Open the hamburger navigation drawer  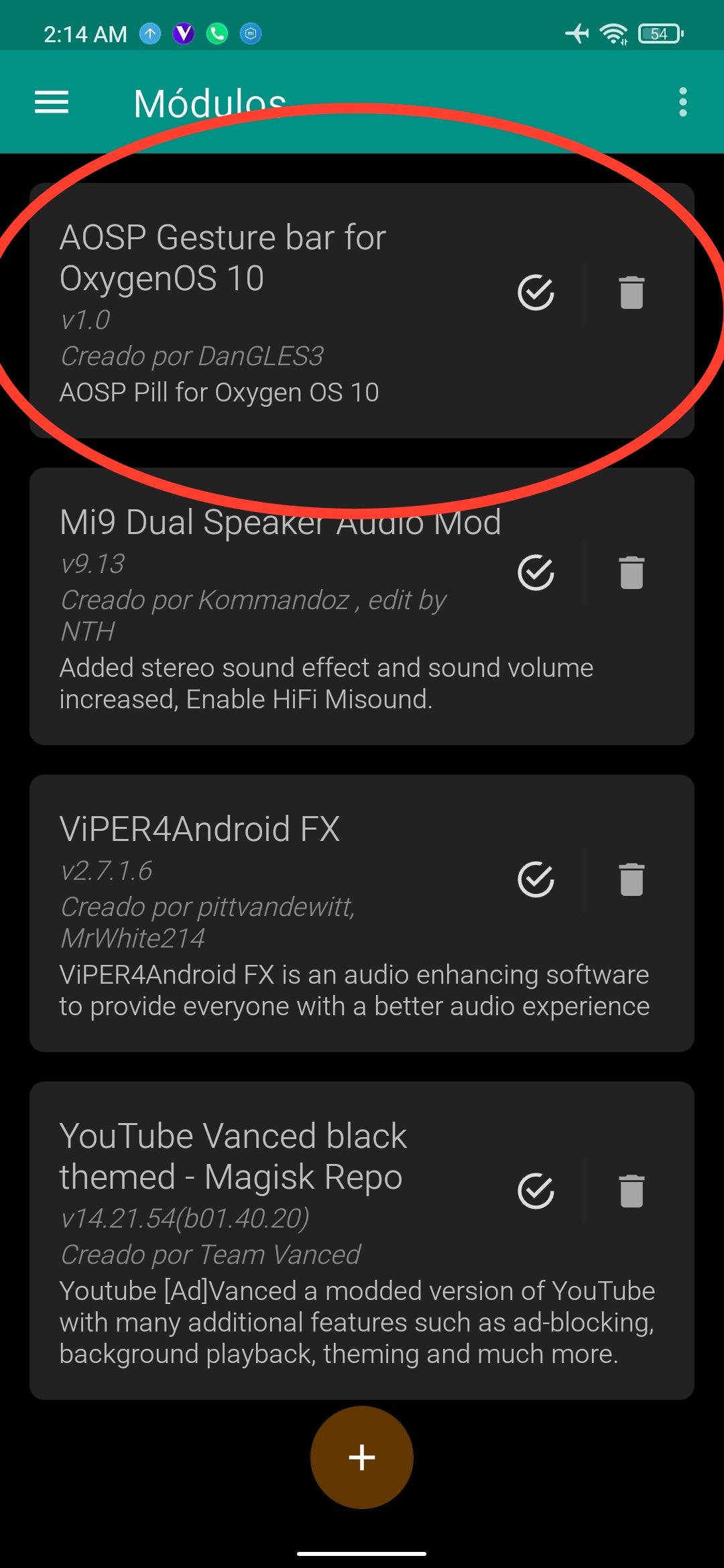52,103
